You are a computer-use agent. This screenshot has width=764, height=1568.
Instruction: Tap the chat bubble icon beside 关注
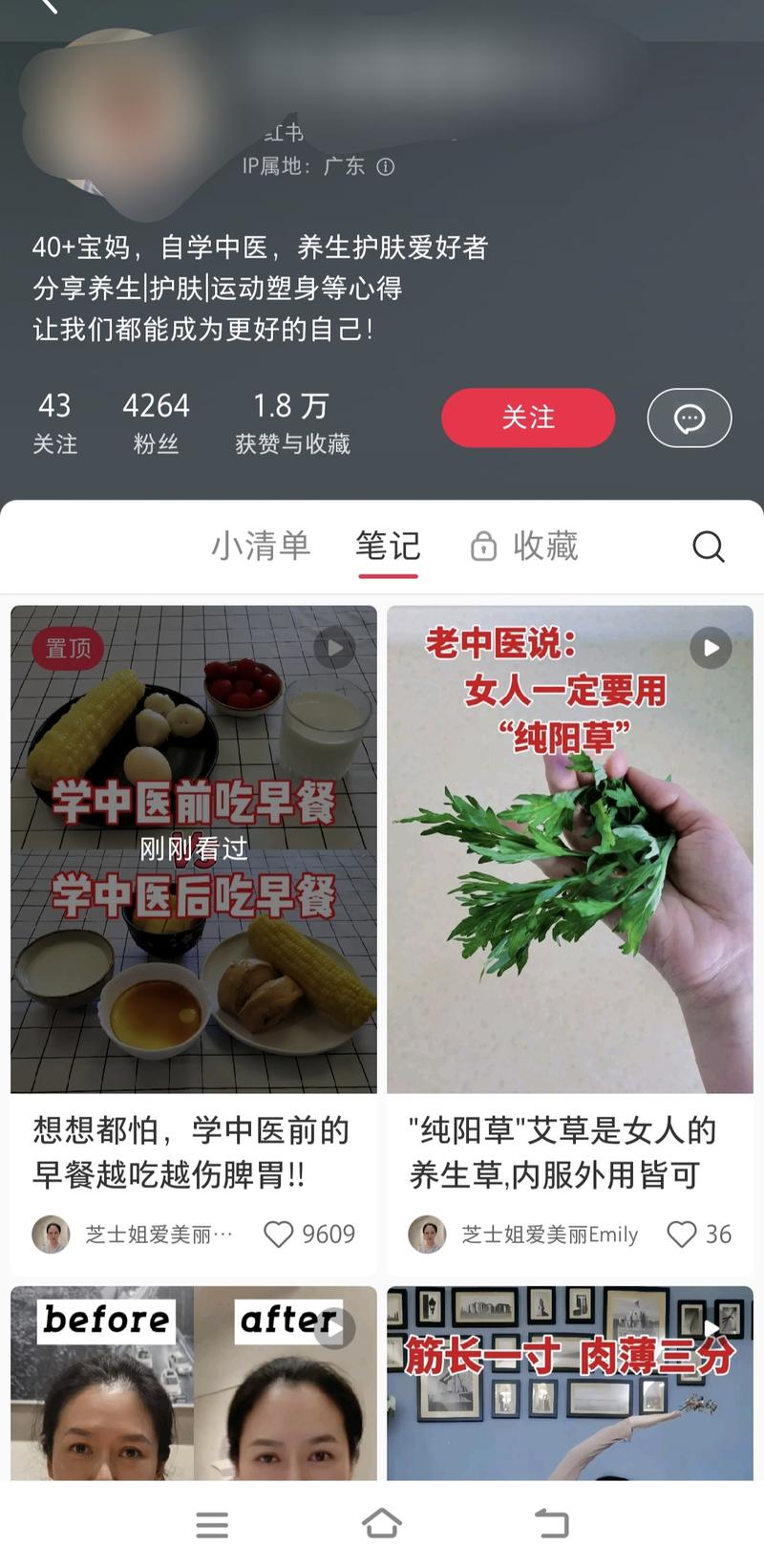click(690, 418)
